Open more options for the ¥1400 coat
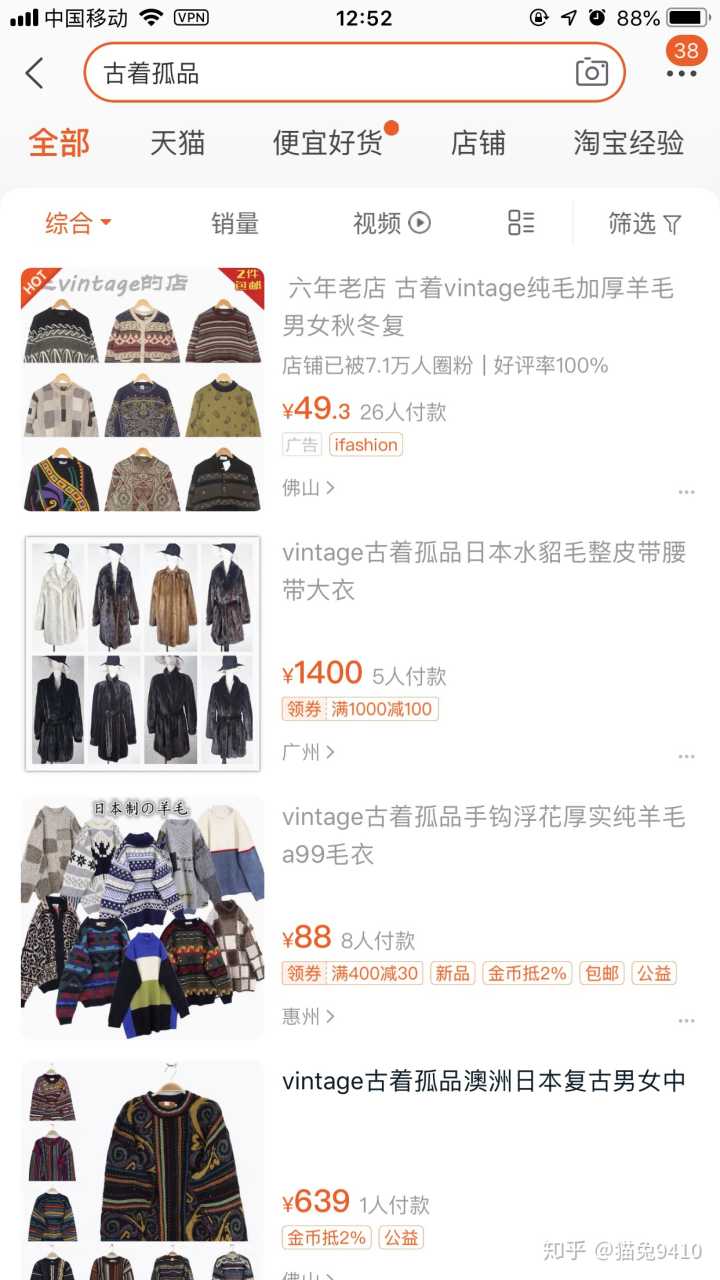 point(686,757)
